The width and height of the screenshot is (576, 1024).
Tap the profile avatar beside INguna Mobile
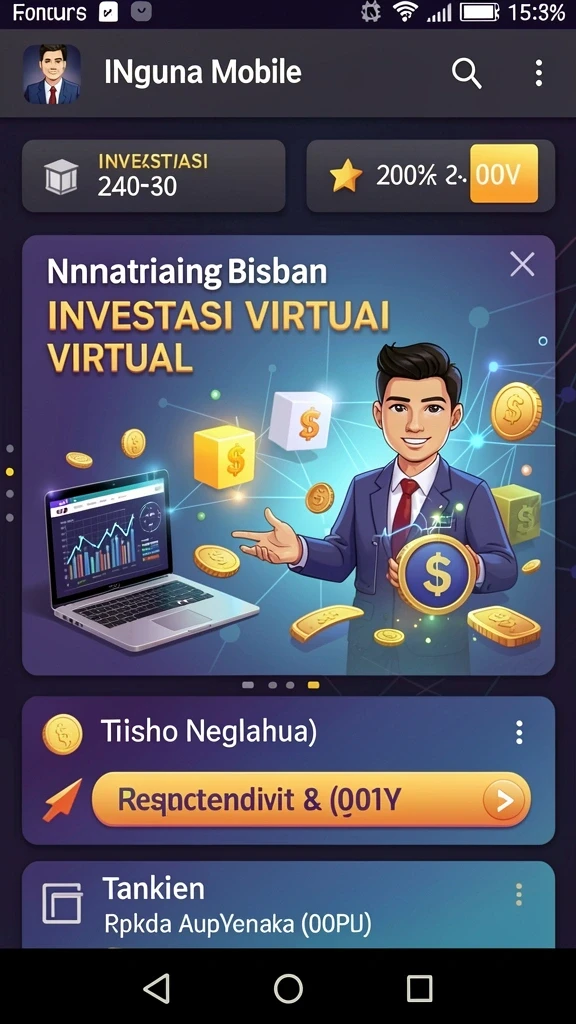pos(52,74)
